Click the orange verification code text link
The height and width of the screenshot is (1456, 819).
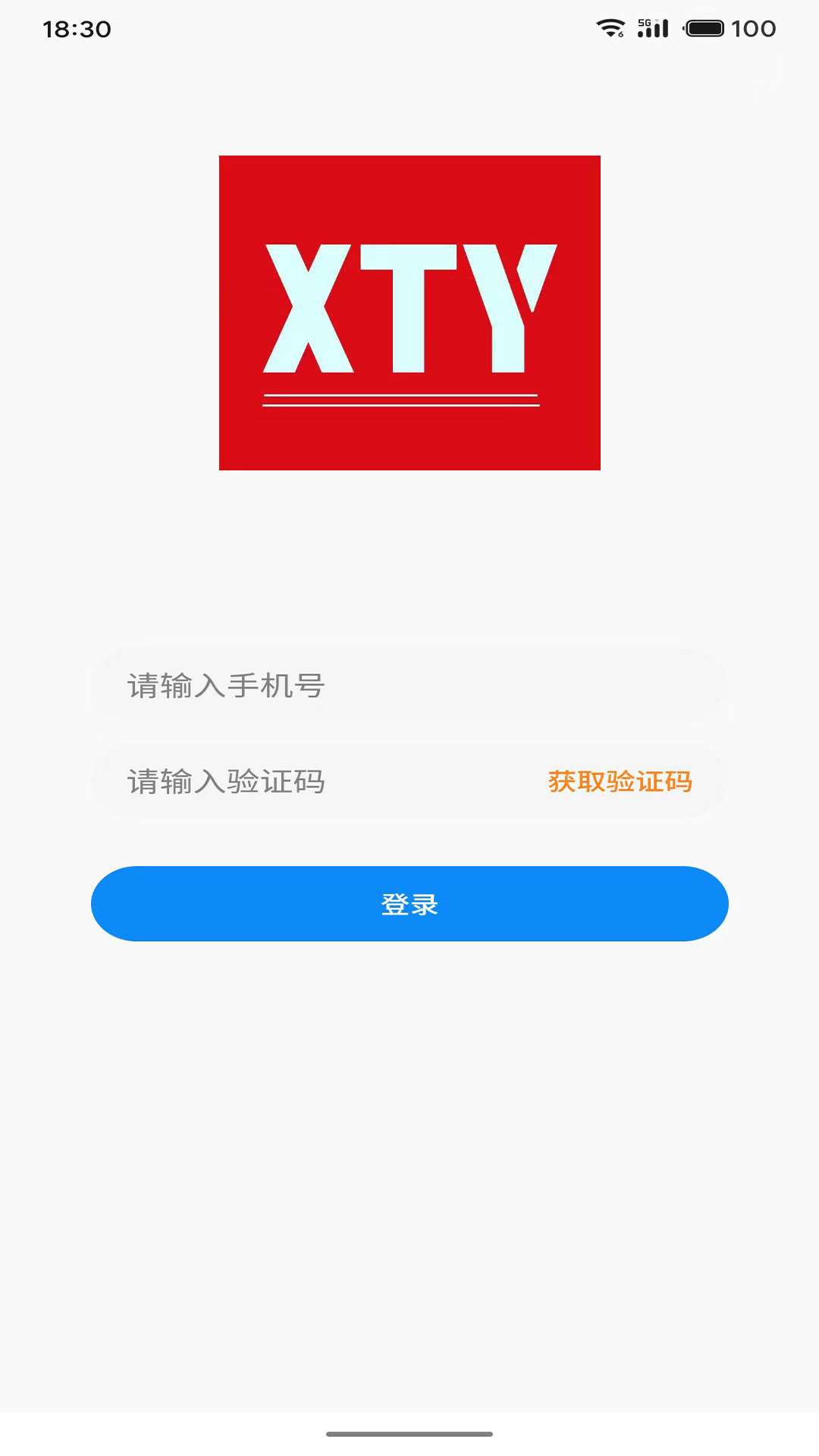click(620, 782)
